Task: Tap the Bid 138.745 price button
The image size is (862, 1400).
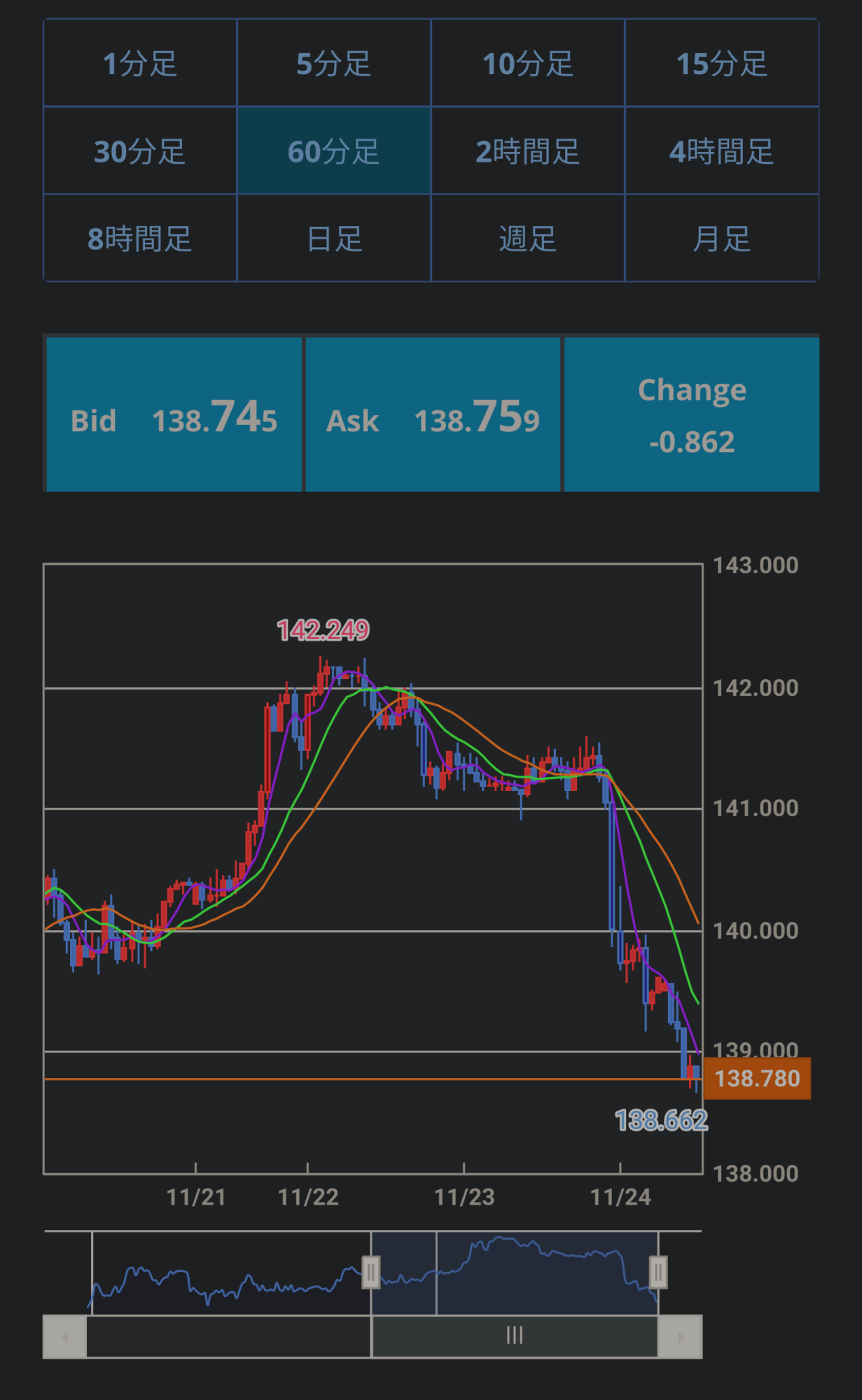Action: coord(173,414)
